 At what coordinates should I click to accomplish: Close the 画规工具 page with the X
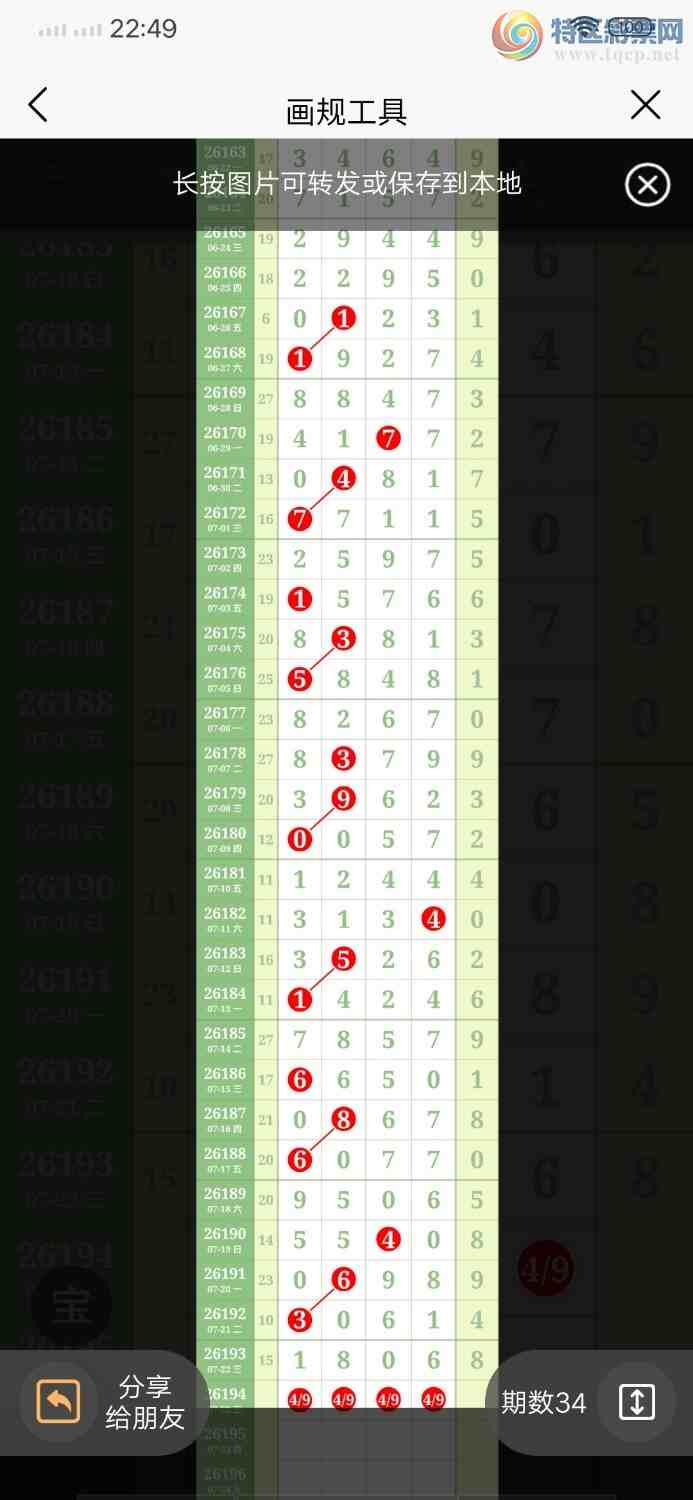[x=646, y=105]
